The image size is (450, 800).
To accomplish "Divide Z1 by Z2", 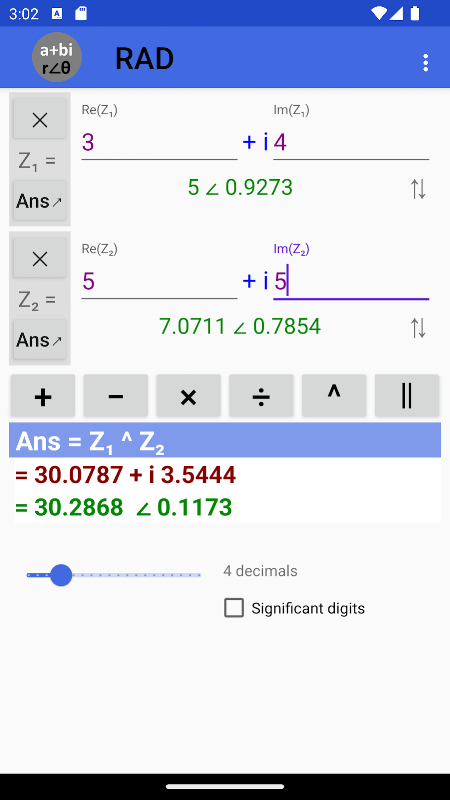I will 261,396.
